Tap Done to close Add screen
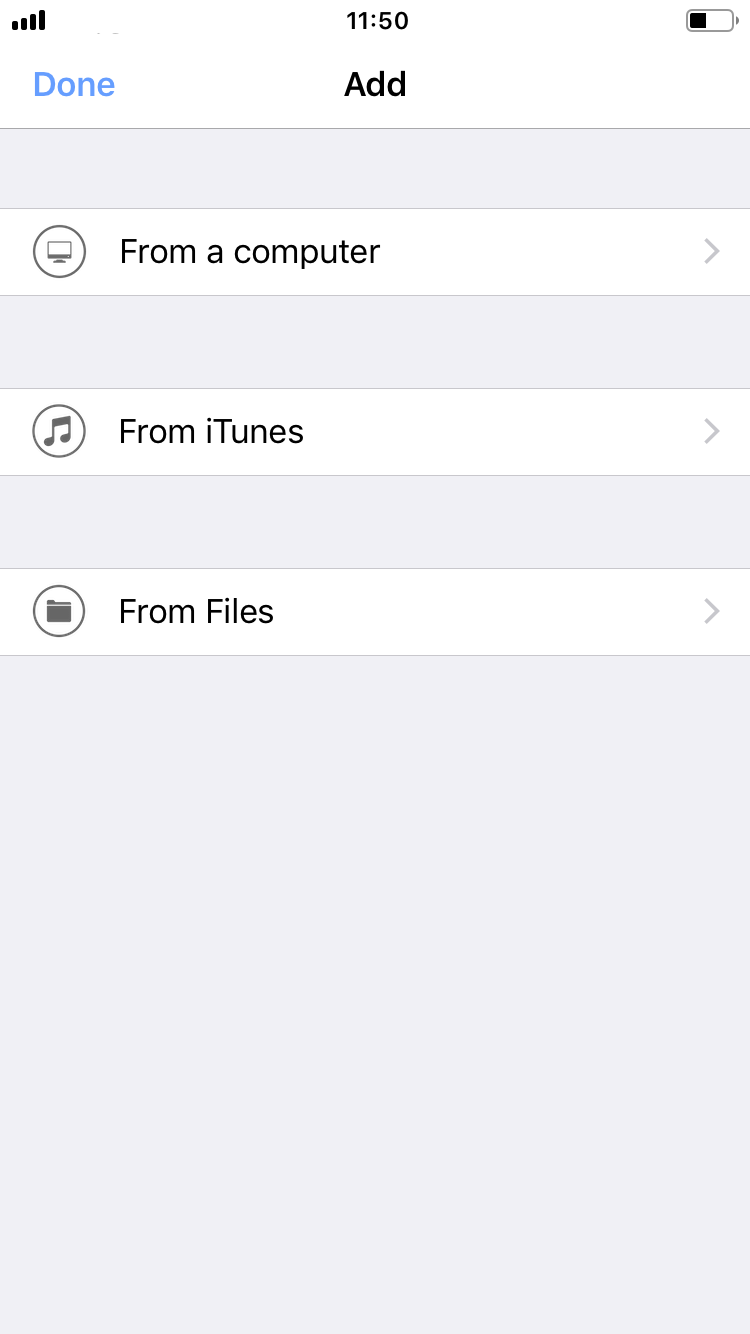750x1334 pixels. click(x=74, y=84)
